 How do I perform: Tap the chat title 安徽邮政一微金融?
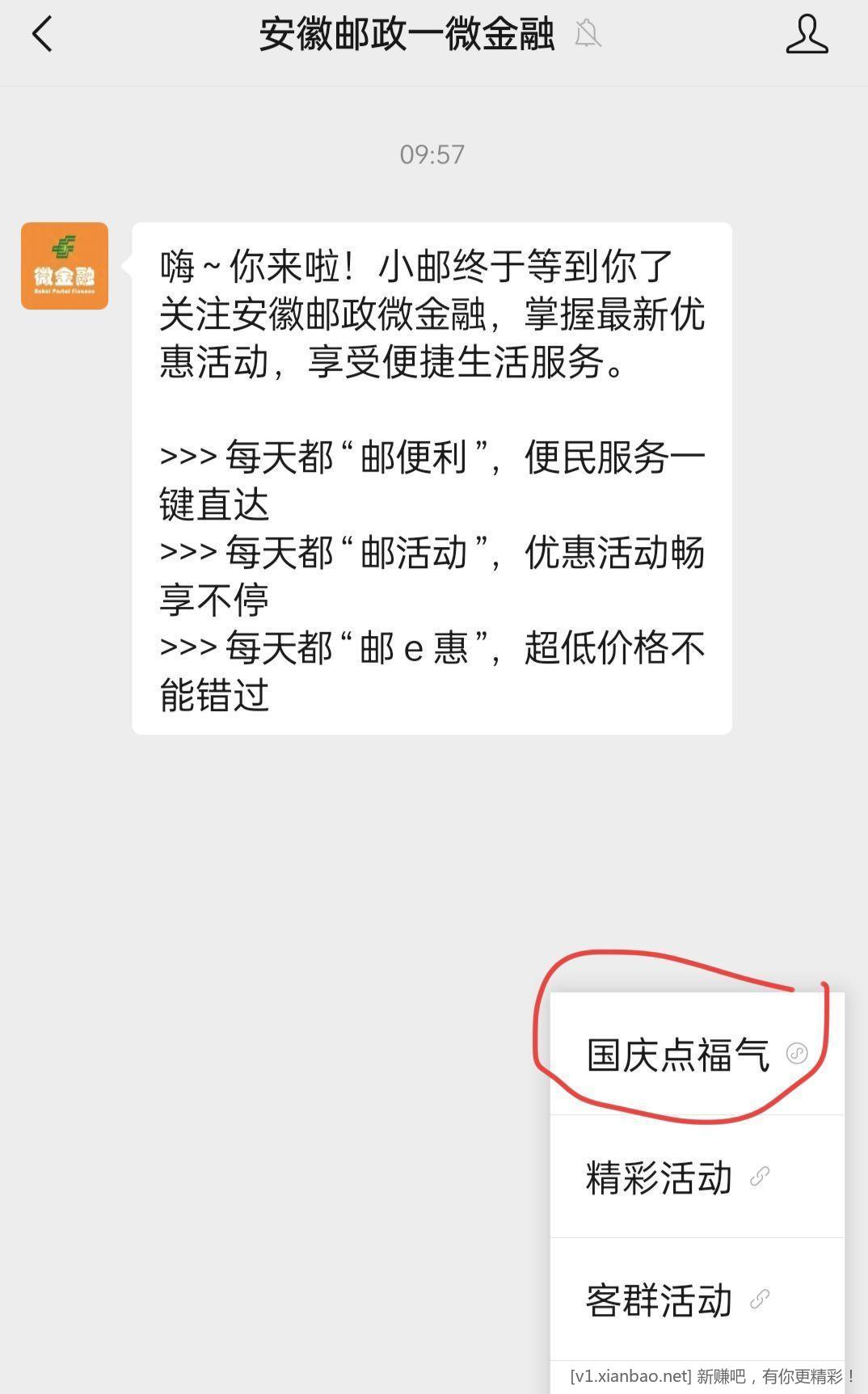point(406,34)
